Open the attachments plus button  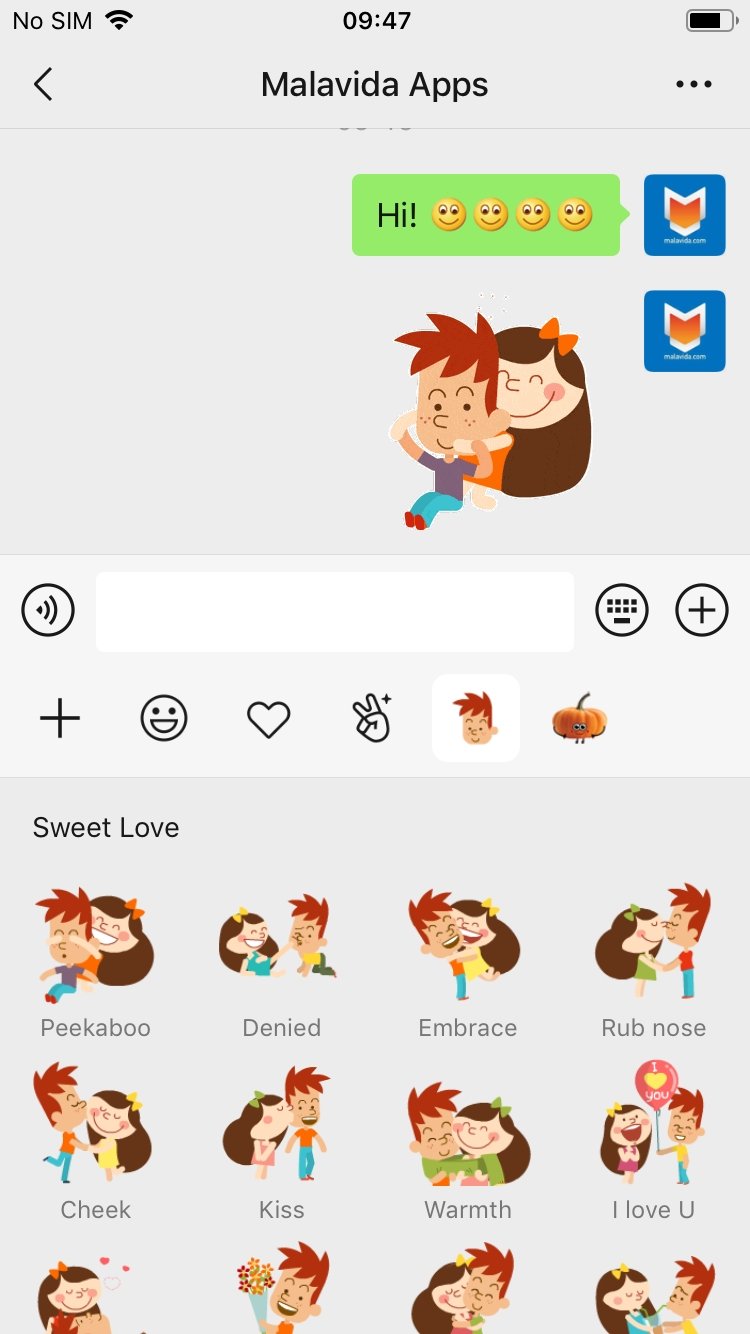(x=702, y=609)
